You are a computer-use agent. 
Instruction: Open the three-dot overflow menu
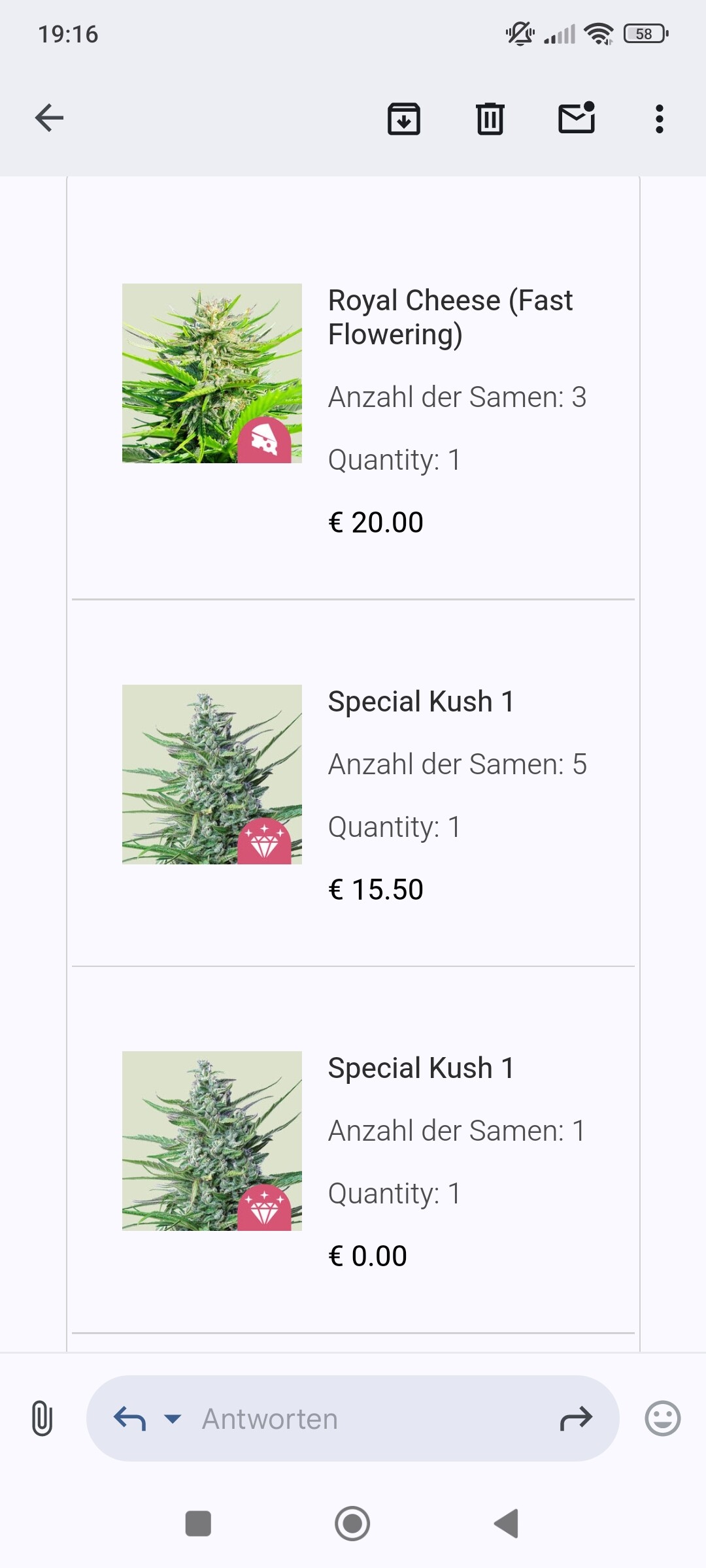tap(659, 119)
